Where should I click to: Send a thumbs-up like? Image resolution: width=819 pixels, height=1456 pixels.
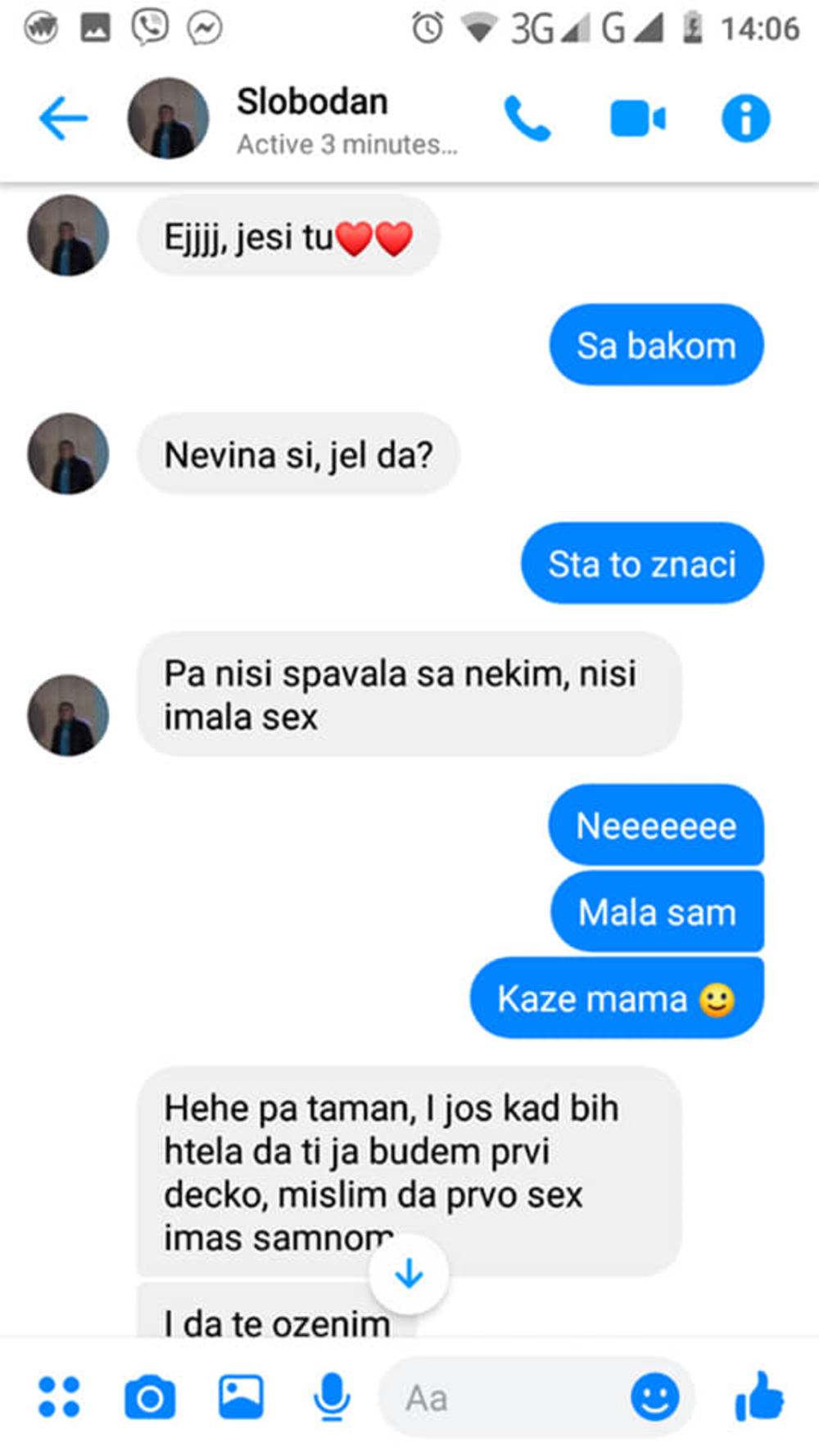759,1397
